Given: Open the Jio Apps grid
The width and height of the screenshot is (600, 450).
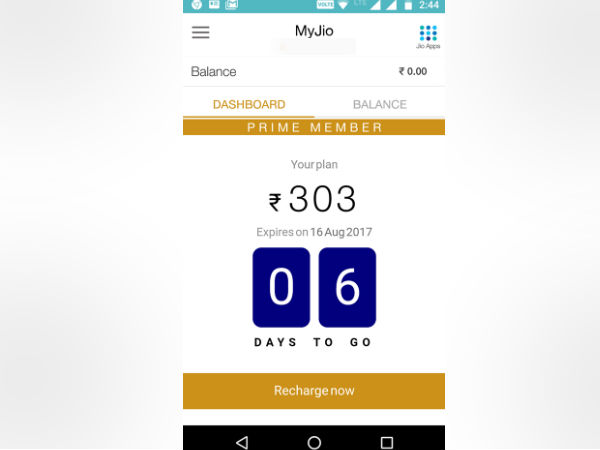Looking at the screenshot, I should 428,35.
